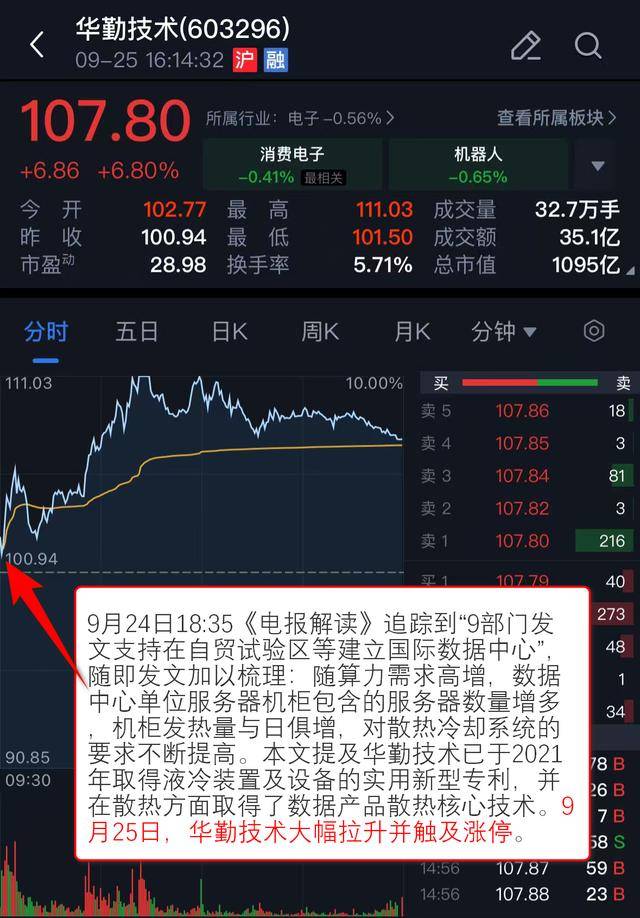Open the edit pencil icon

click(x=525, y=45)
